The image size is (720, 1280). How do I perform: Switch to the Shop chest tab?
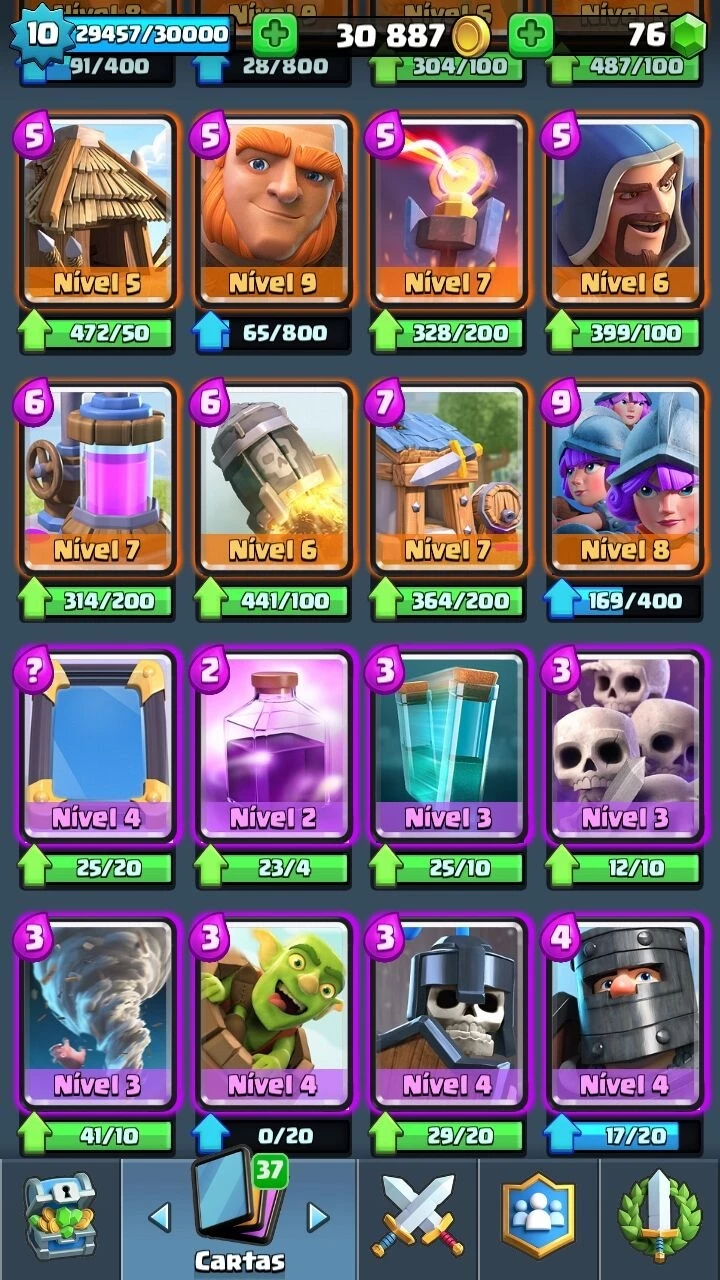click(60, 1220)
